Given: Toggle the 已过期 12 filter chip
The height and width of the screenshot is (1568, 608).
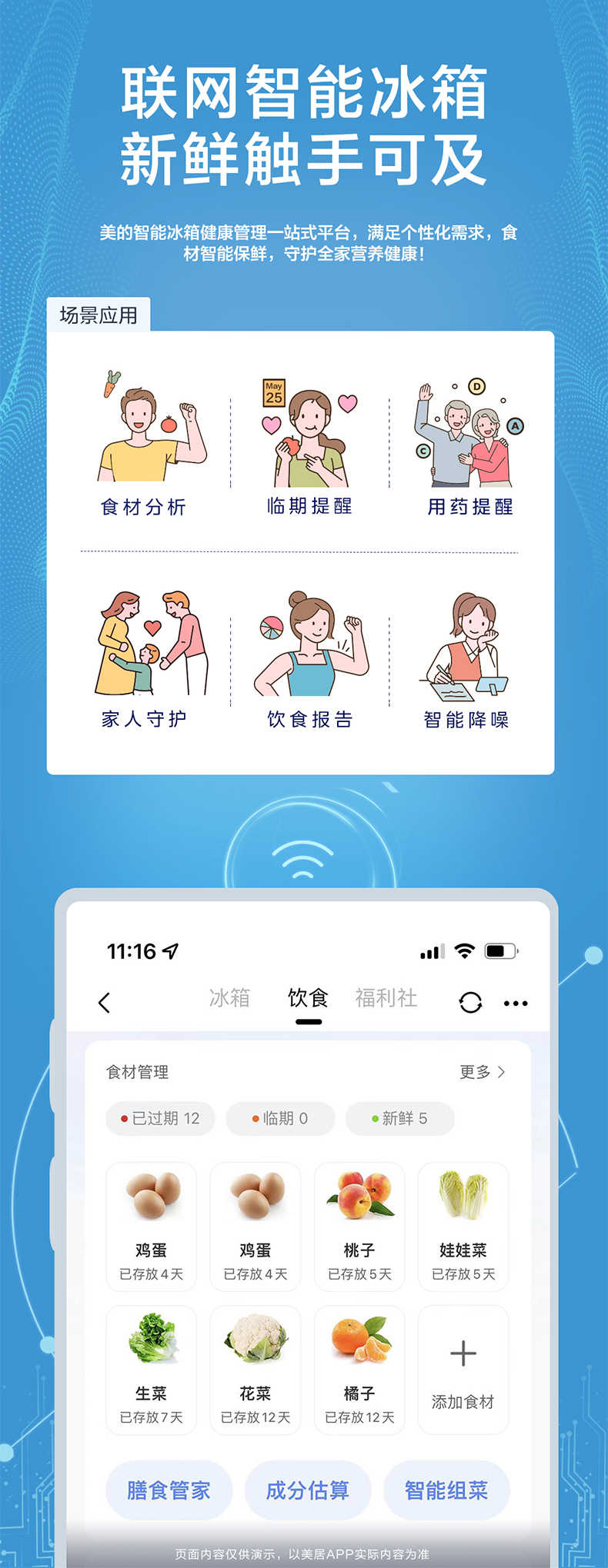Looking at the screenshot, I should (160, 1119).
